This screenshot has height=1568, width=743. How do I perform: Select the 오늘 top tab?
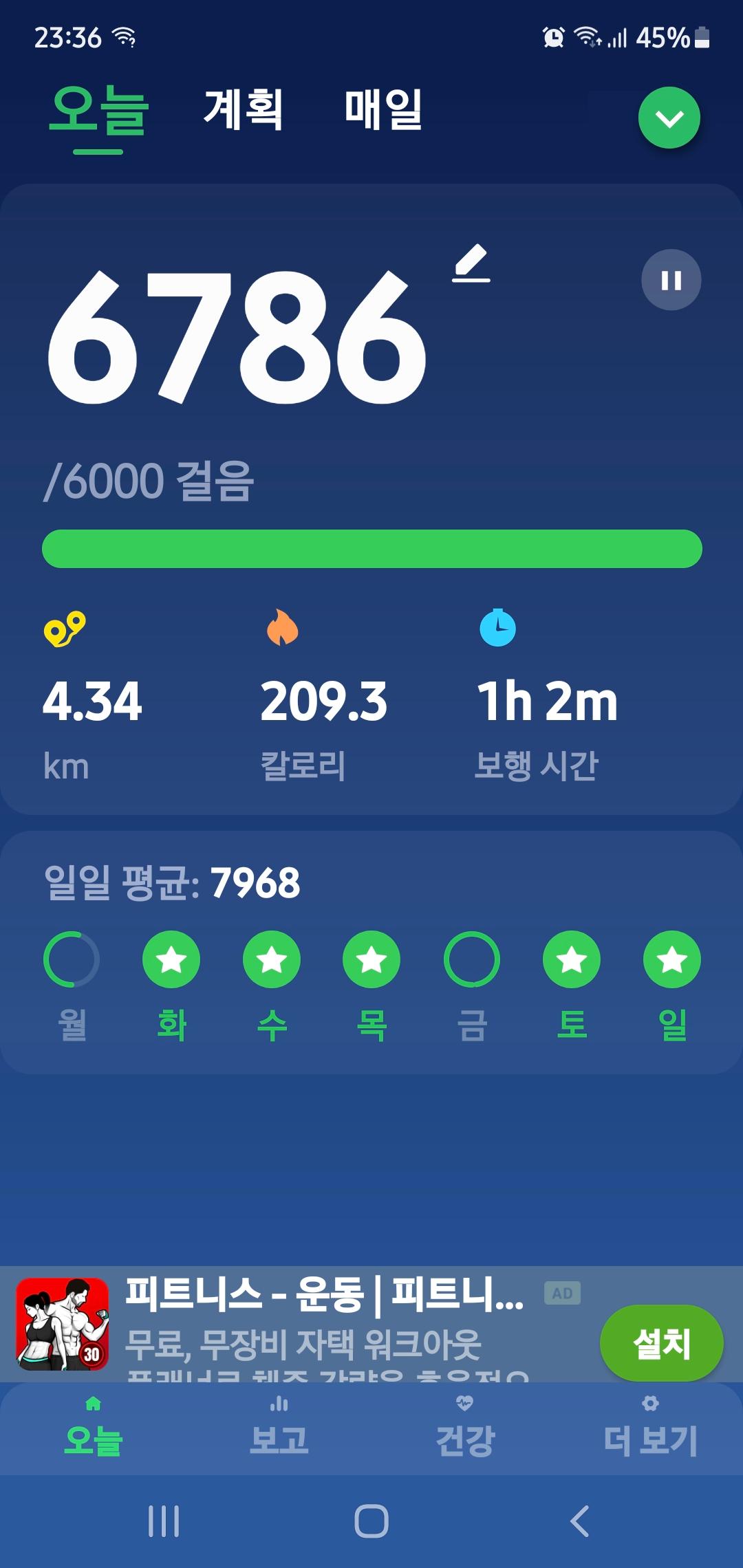(99, 111)
